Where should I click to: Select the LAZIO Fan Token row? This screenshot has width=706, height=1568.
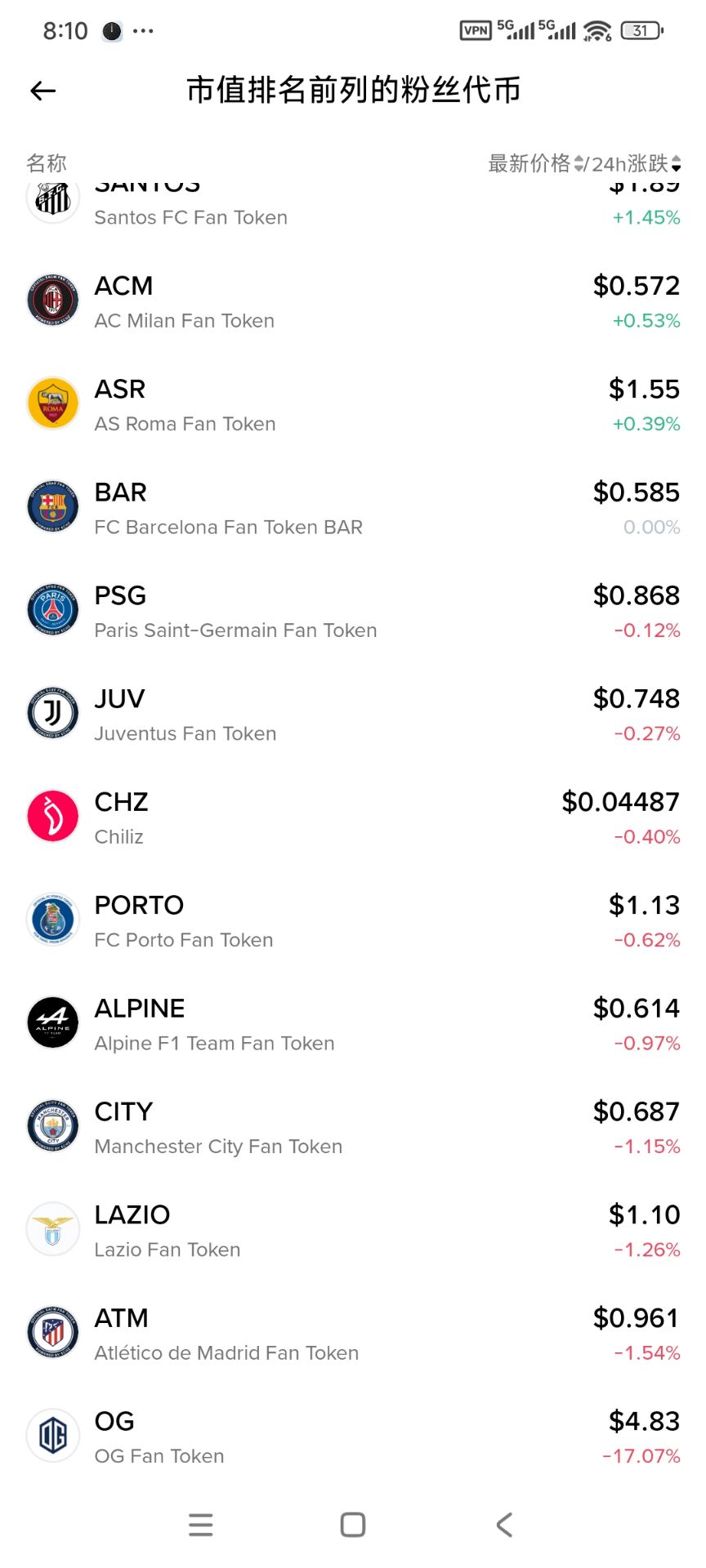click(353, 1231)
